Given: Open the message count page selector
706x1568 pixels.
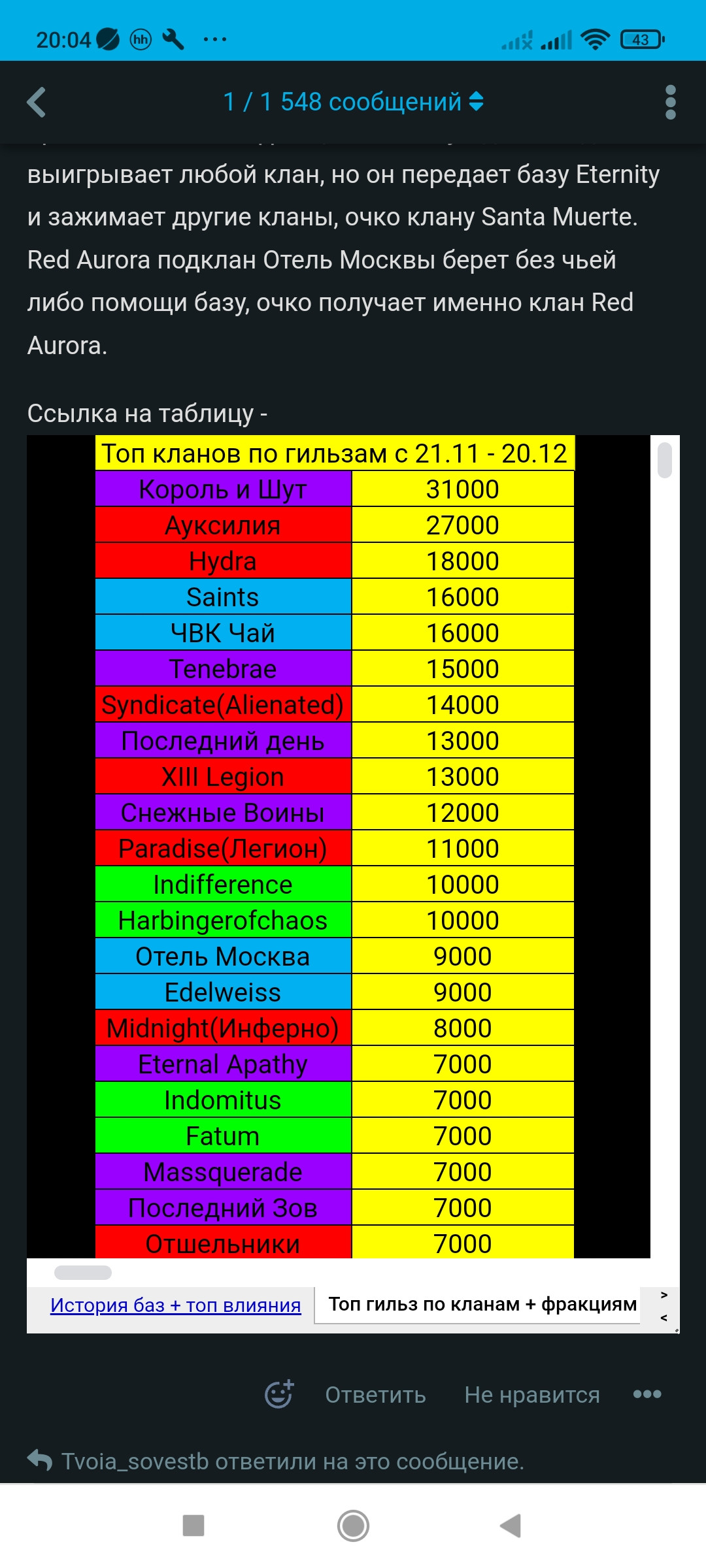Looking at the screenshot, I should [x=353, y=102].
